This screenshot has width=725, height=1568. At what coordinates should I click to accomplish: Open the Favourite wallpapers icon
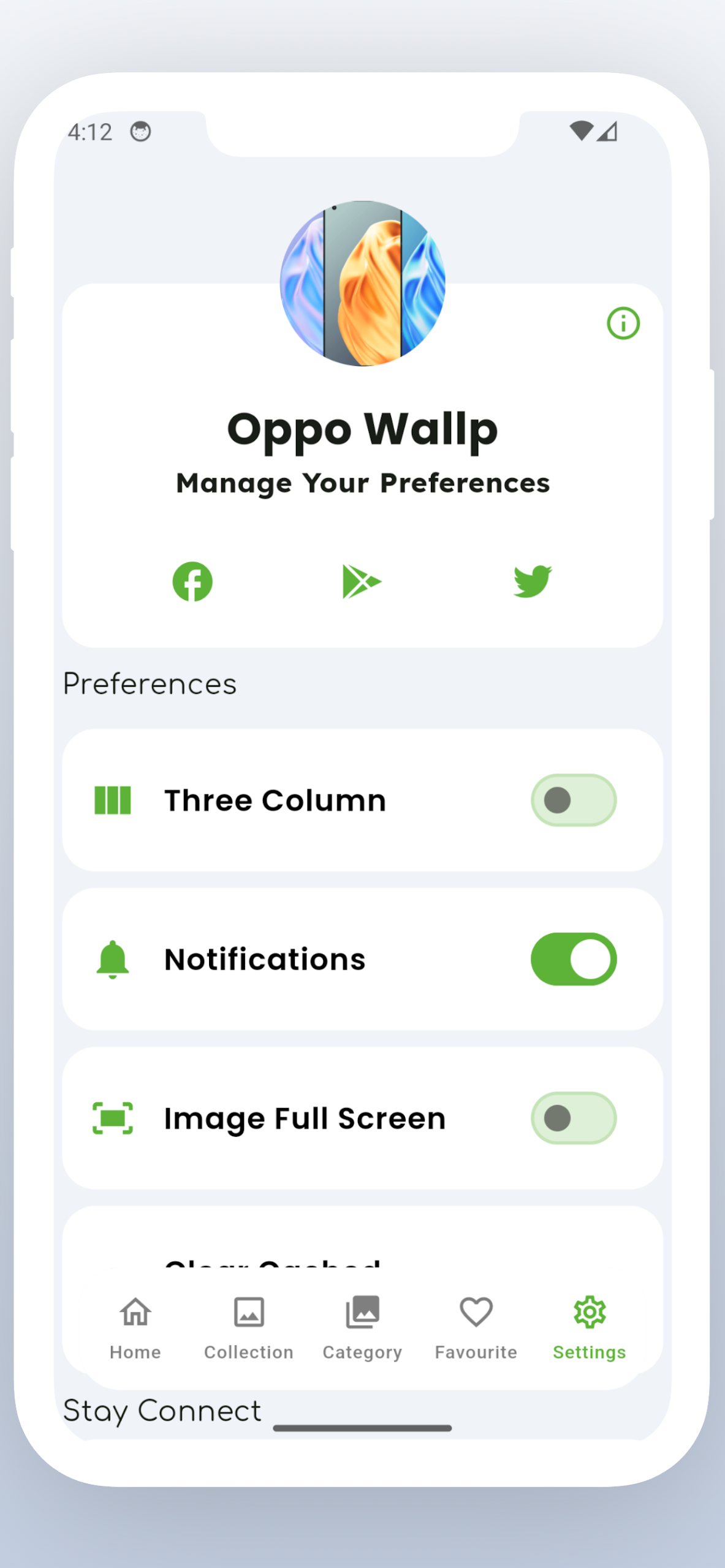476,1312
